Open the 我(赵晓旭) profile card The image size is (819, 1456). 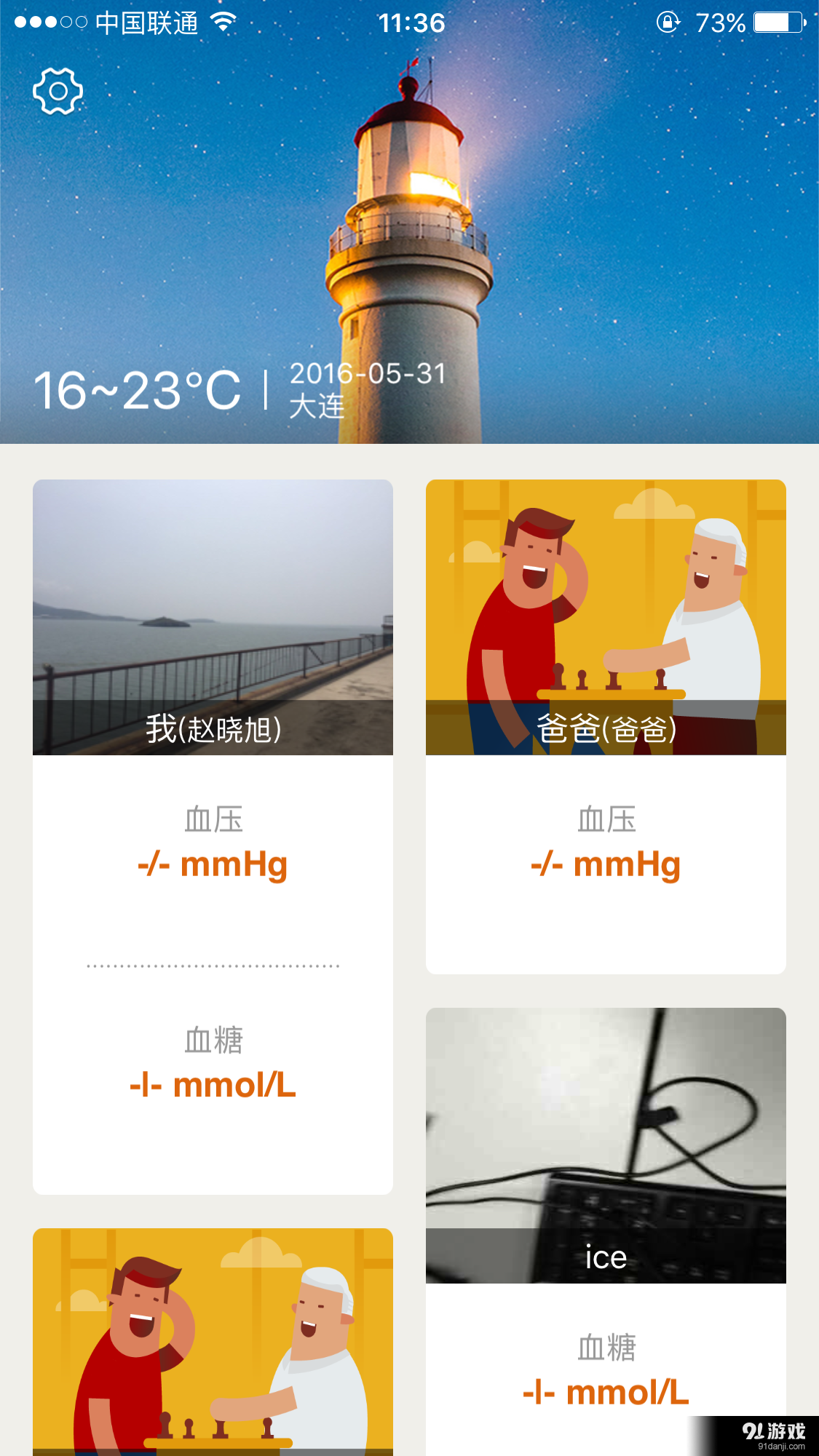212,728
